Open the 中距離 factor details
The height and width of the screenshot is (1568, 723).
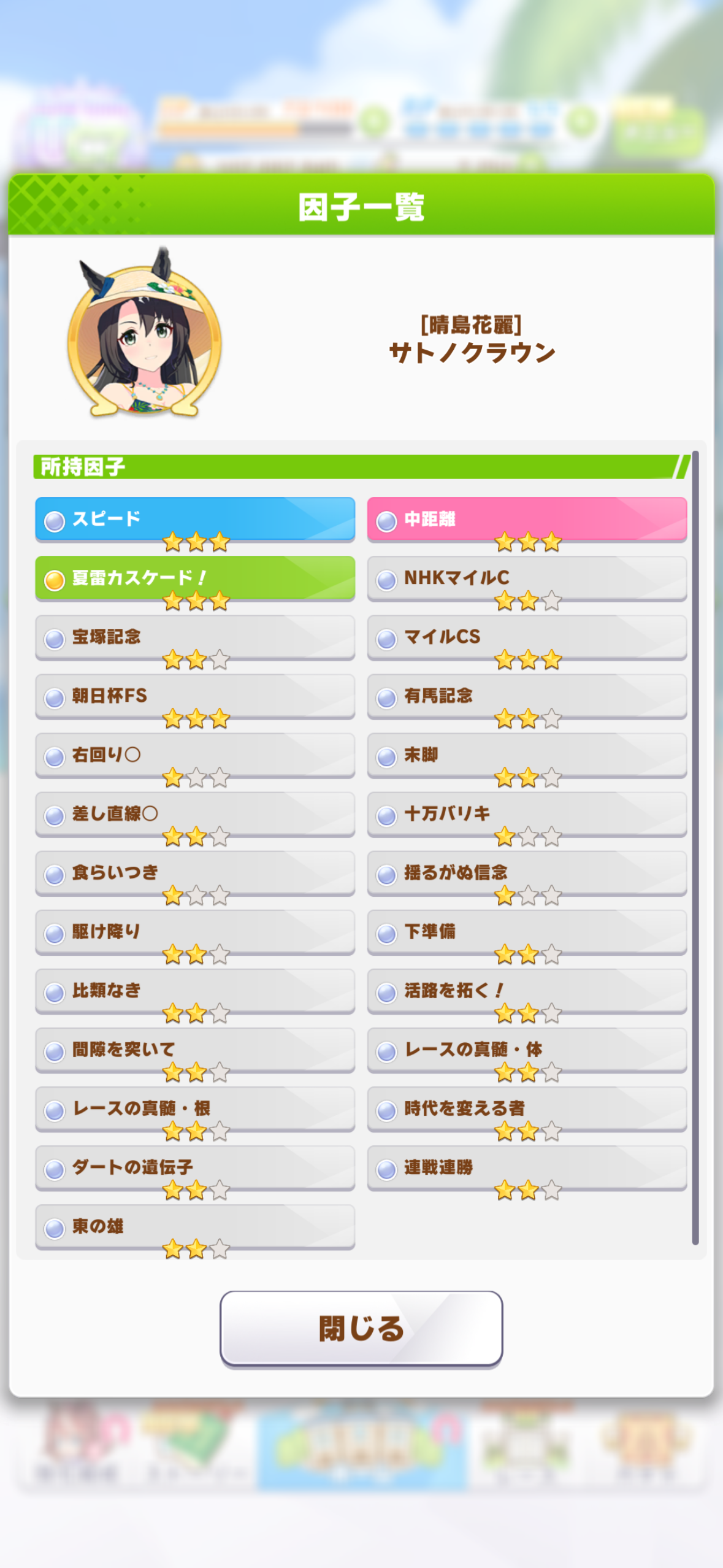pyautogui.click(x=527, y=519)
